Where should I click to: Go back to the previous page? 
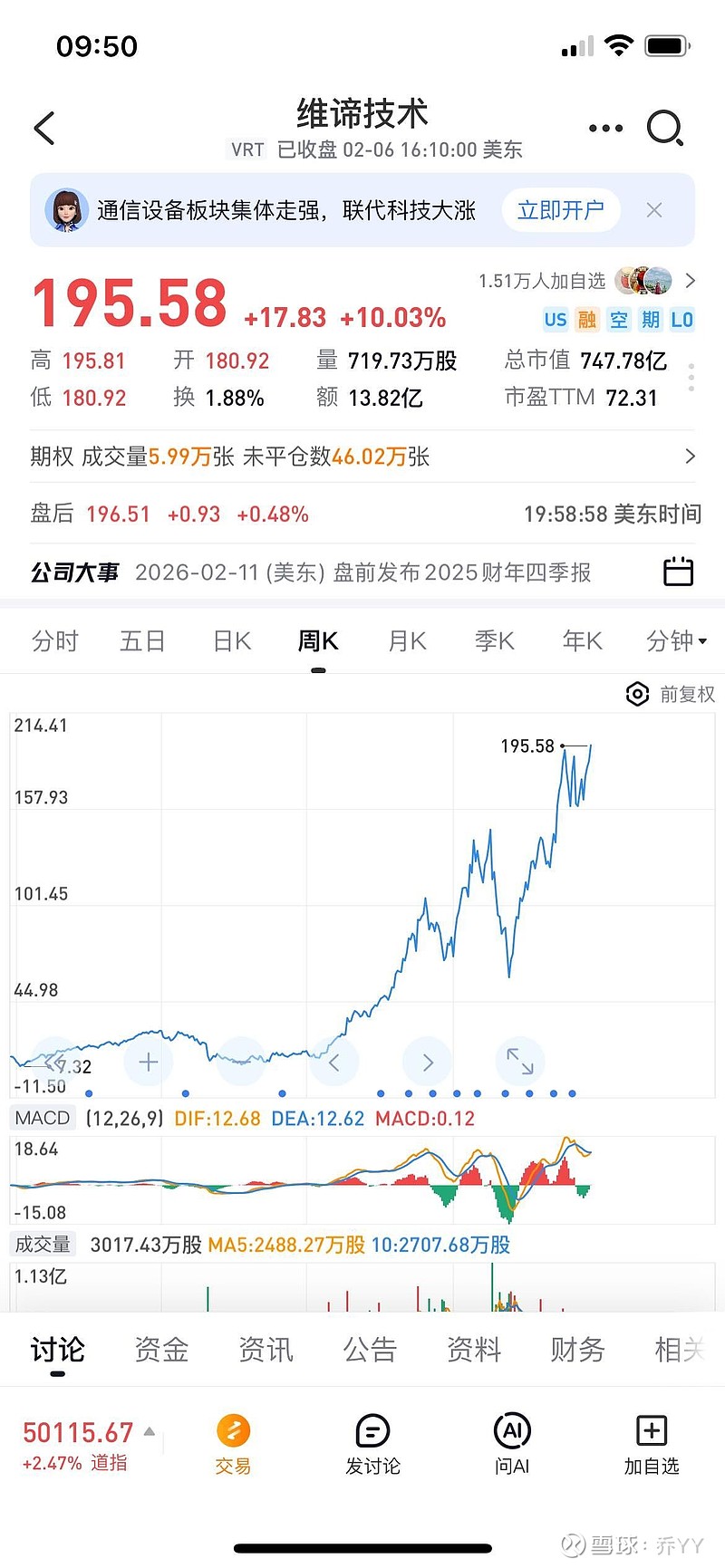(44, 129)
